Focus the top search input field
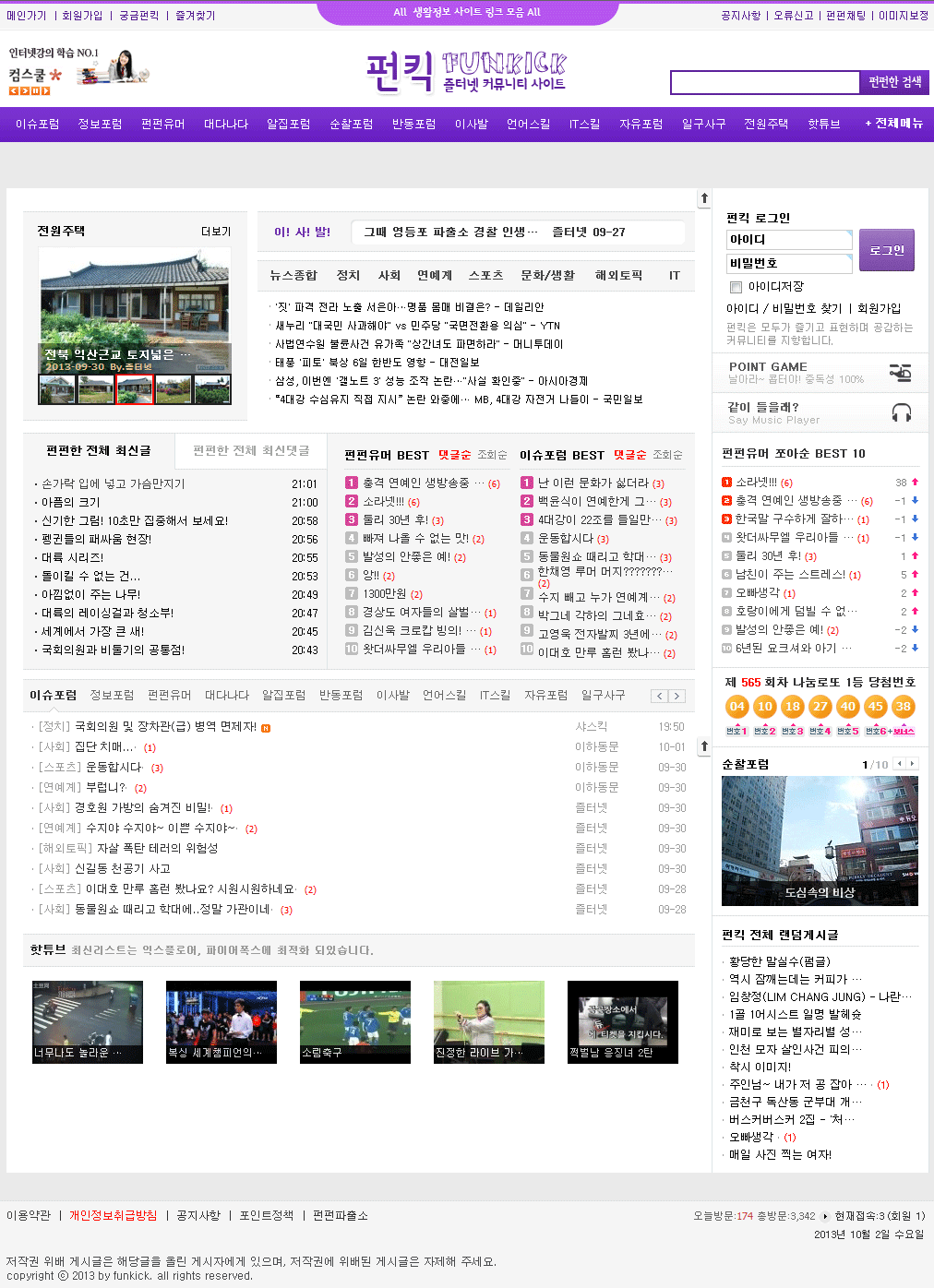Viewport: 934px width, 1288px height. (x=764, y=83)
